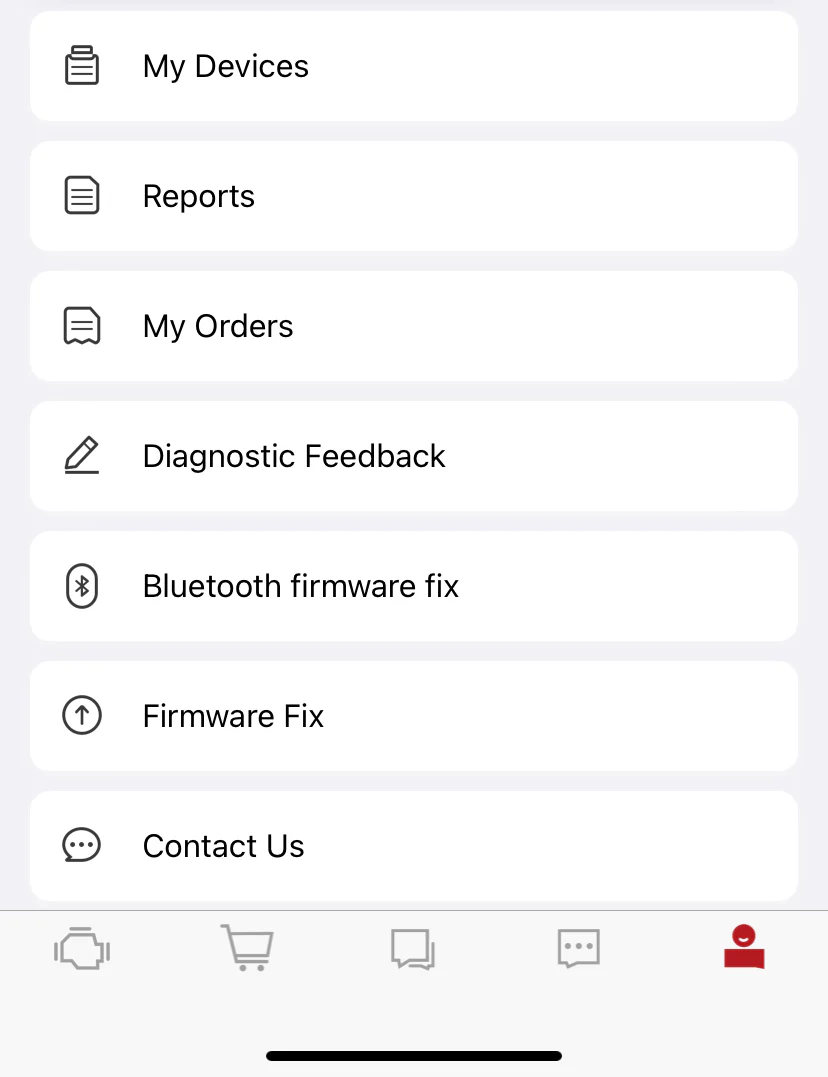Switch to the messages tab with dots
828x1077 pixels.
point(579,948)
